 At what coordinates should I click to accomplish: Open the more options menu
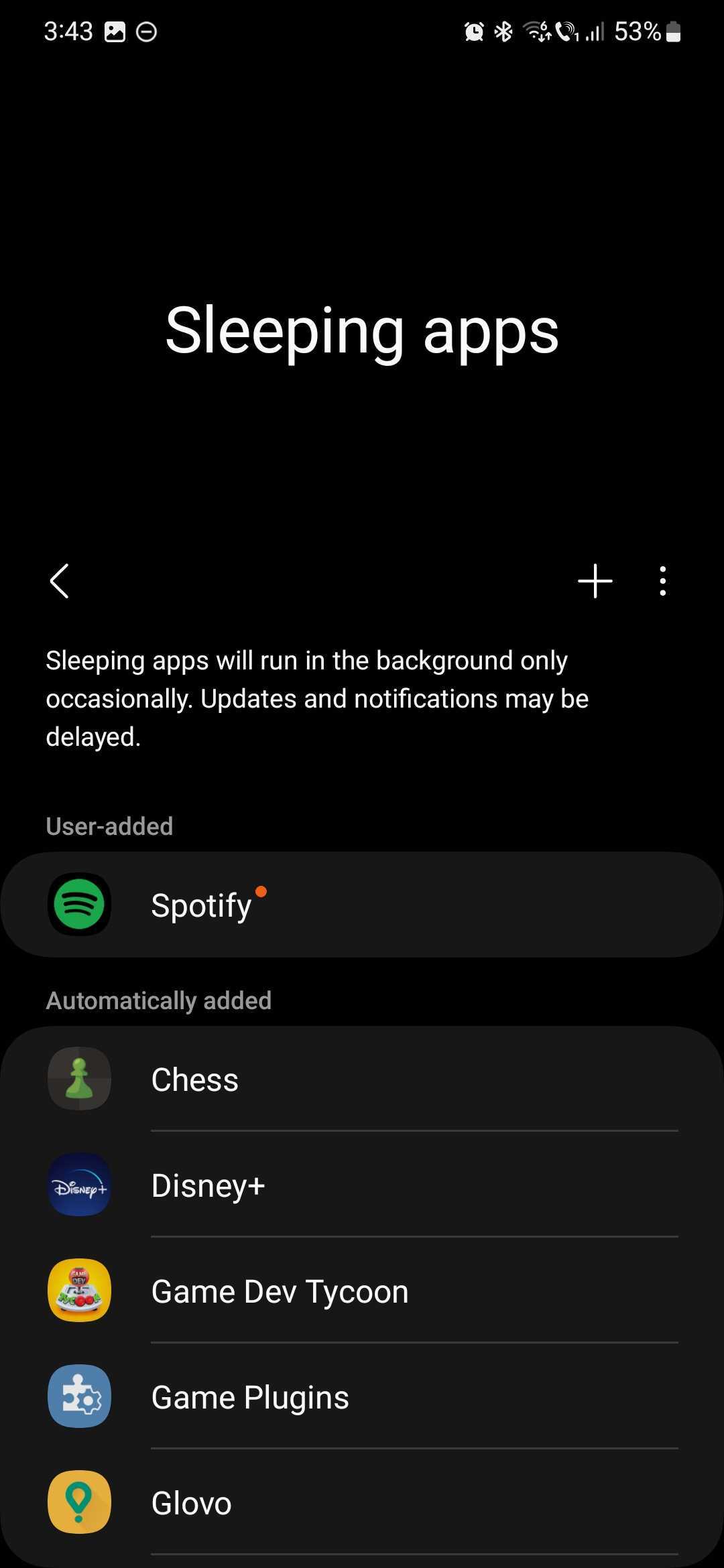pyautogui.click(x=662, y=581)
